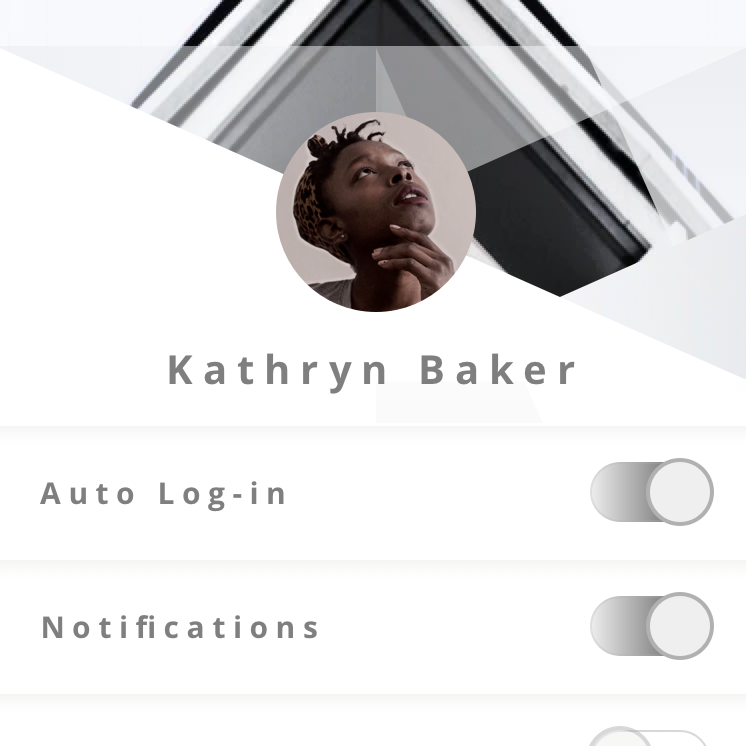
Task: Toggle the Auto Log-in switch
Action: (x=652, y=492)
